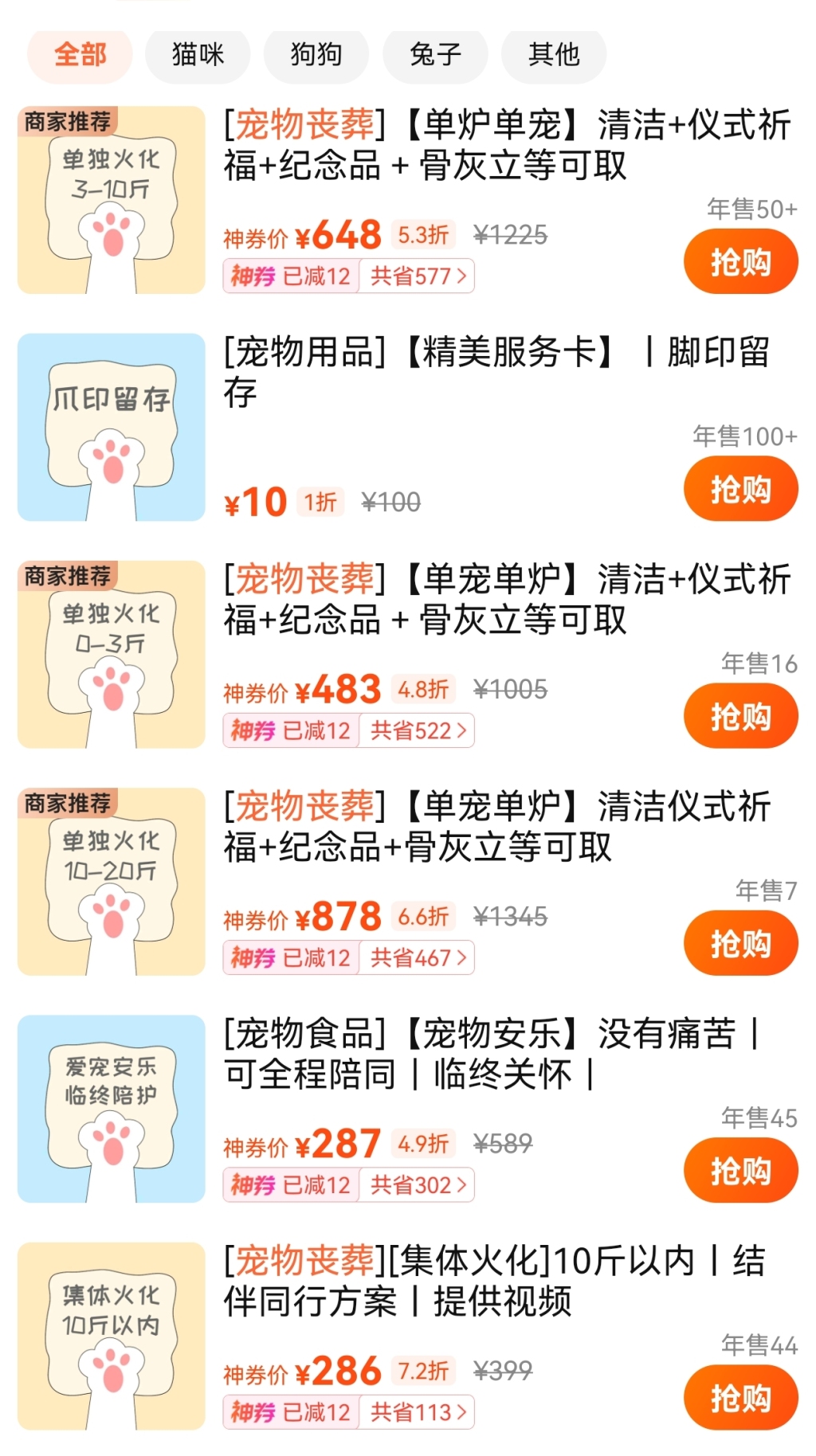Buy the ¥10 脚印留存 service card
Screen dimensions: 816x1456
pyautogui.click(x=740, y=489)
